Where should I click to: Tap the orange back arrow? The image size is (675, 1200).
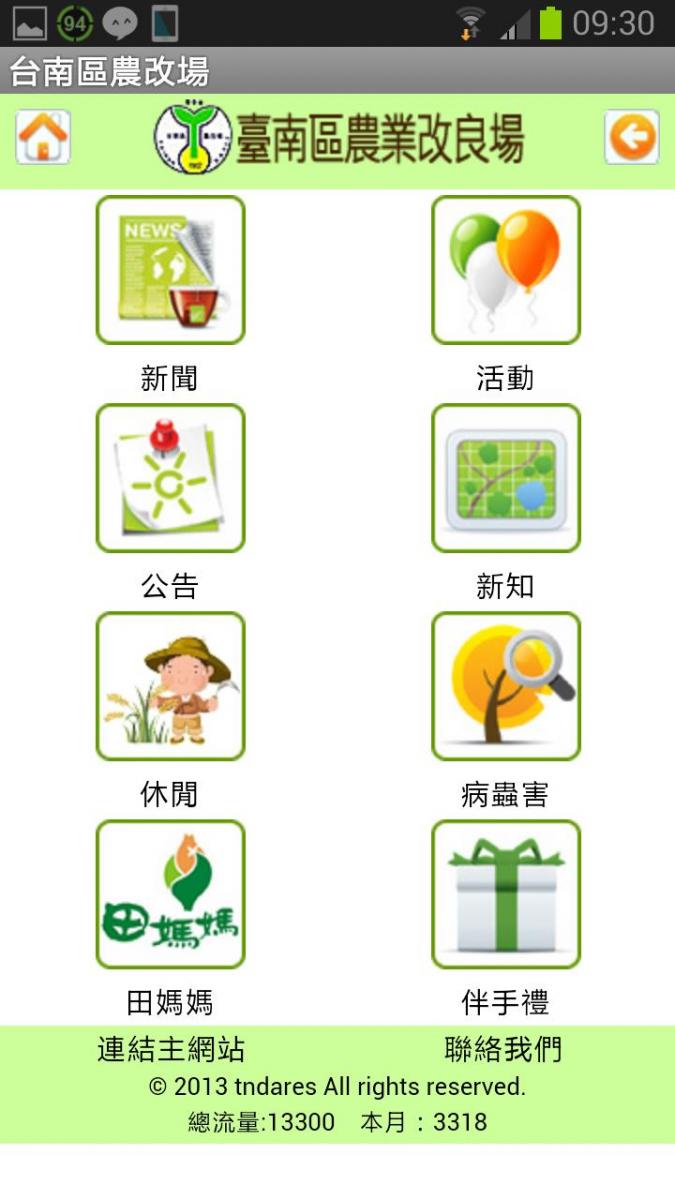pos(631,137)
